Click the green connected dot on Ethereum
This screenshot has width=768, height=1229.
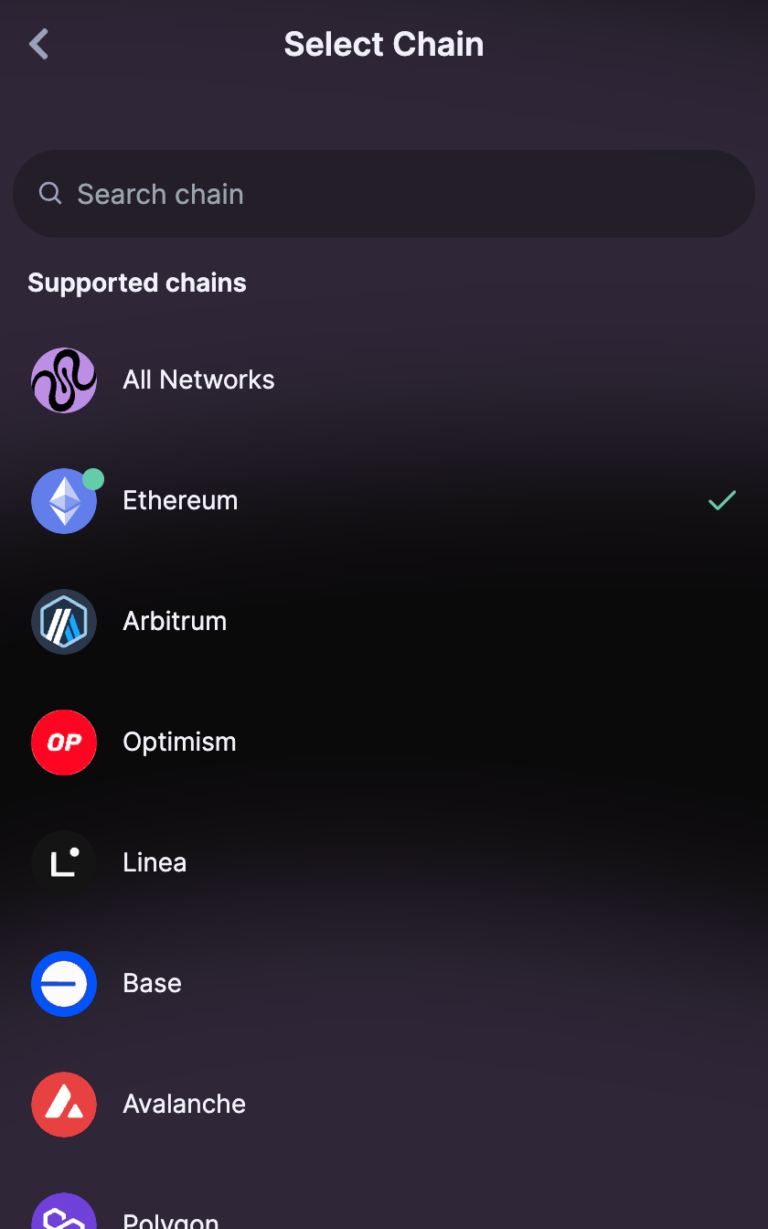coord(92,478)
